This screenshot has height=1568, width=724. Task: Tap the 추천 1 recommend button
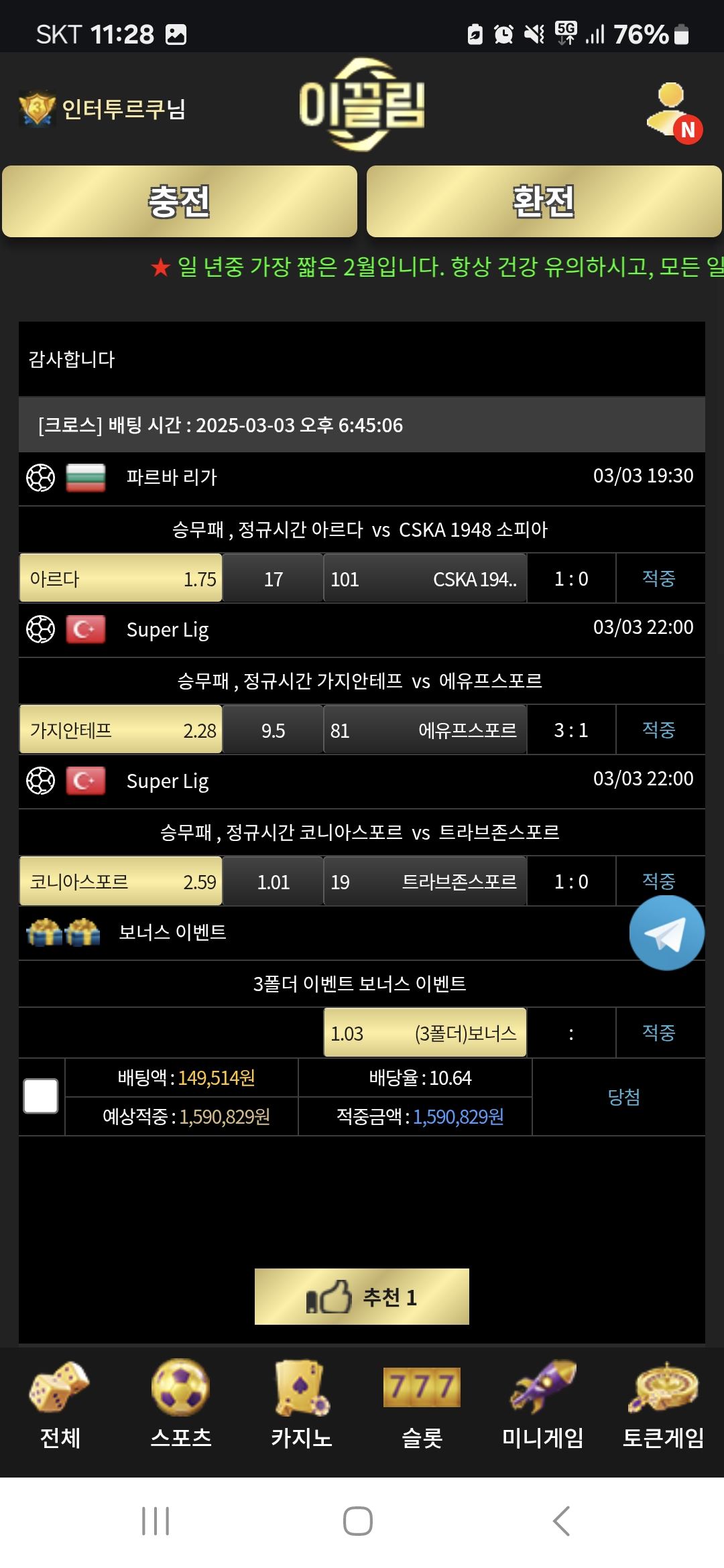pos(362,1297)
